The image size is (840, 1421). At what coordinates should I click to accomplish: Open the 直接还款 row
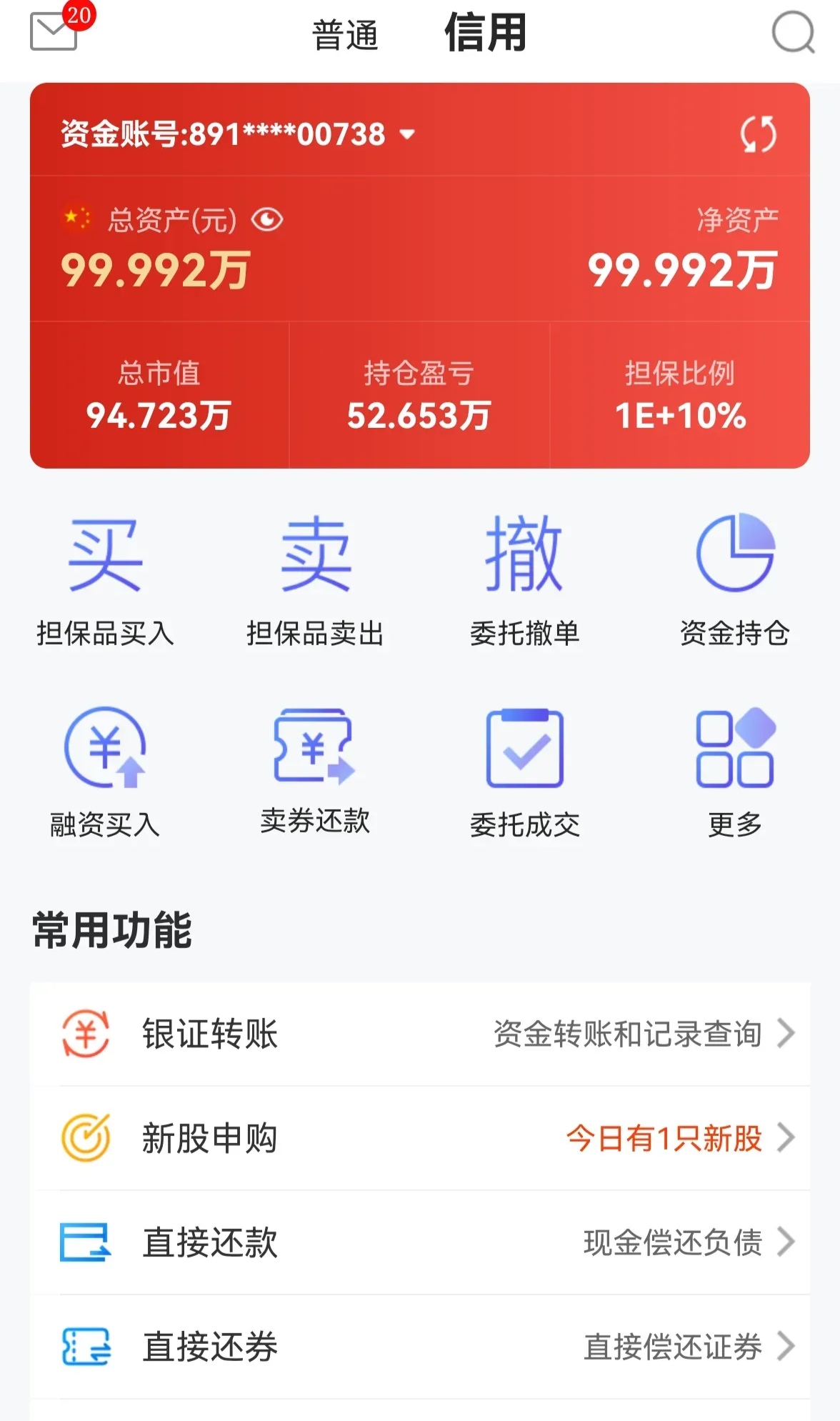point(420,1242)
